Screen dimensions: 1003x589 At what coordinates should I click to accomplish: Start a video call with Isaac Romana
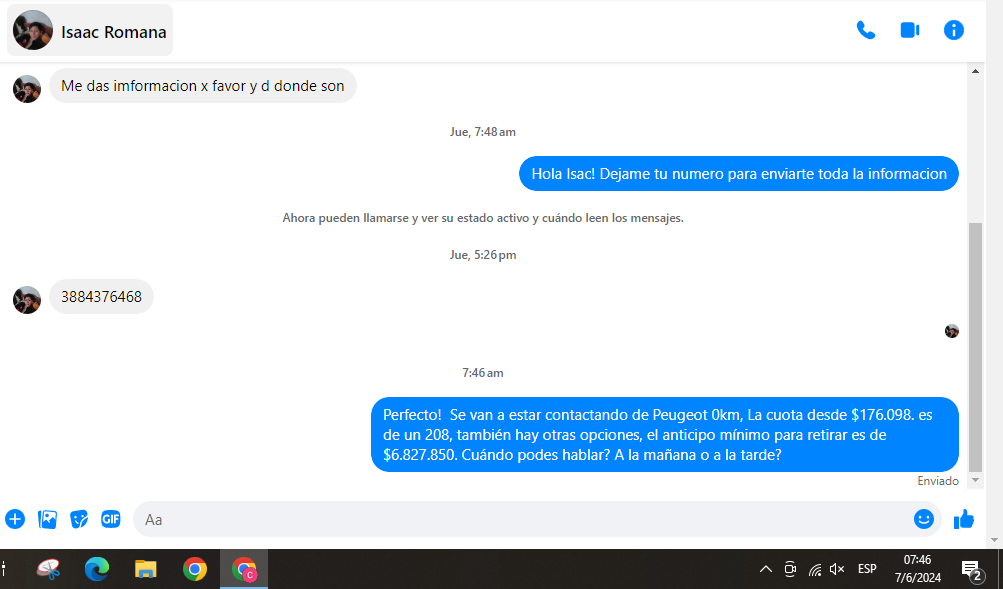click(x=909, y=30)
